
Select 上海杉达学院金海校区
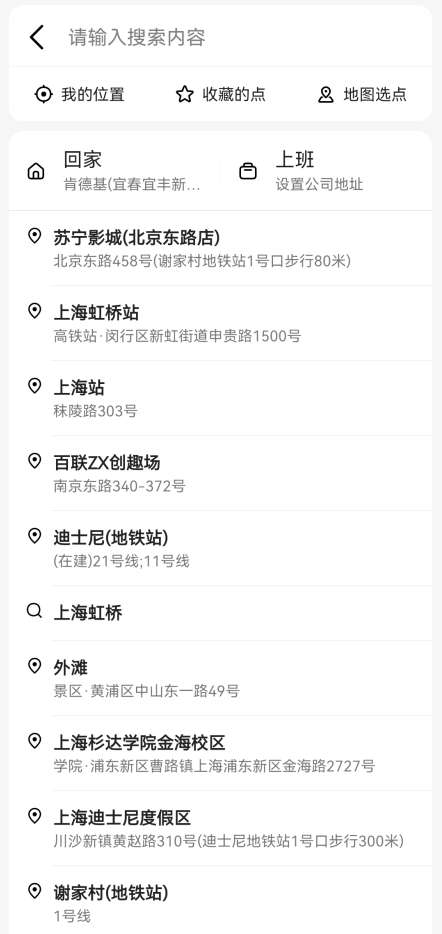pos(220,754)
